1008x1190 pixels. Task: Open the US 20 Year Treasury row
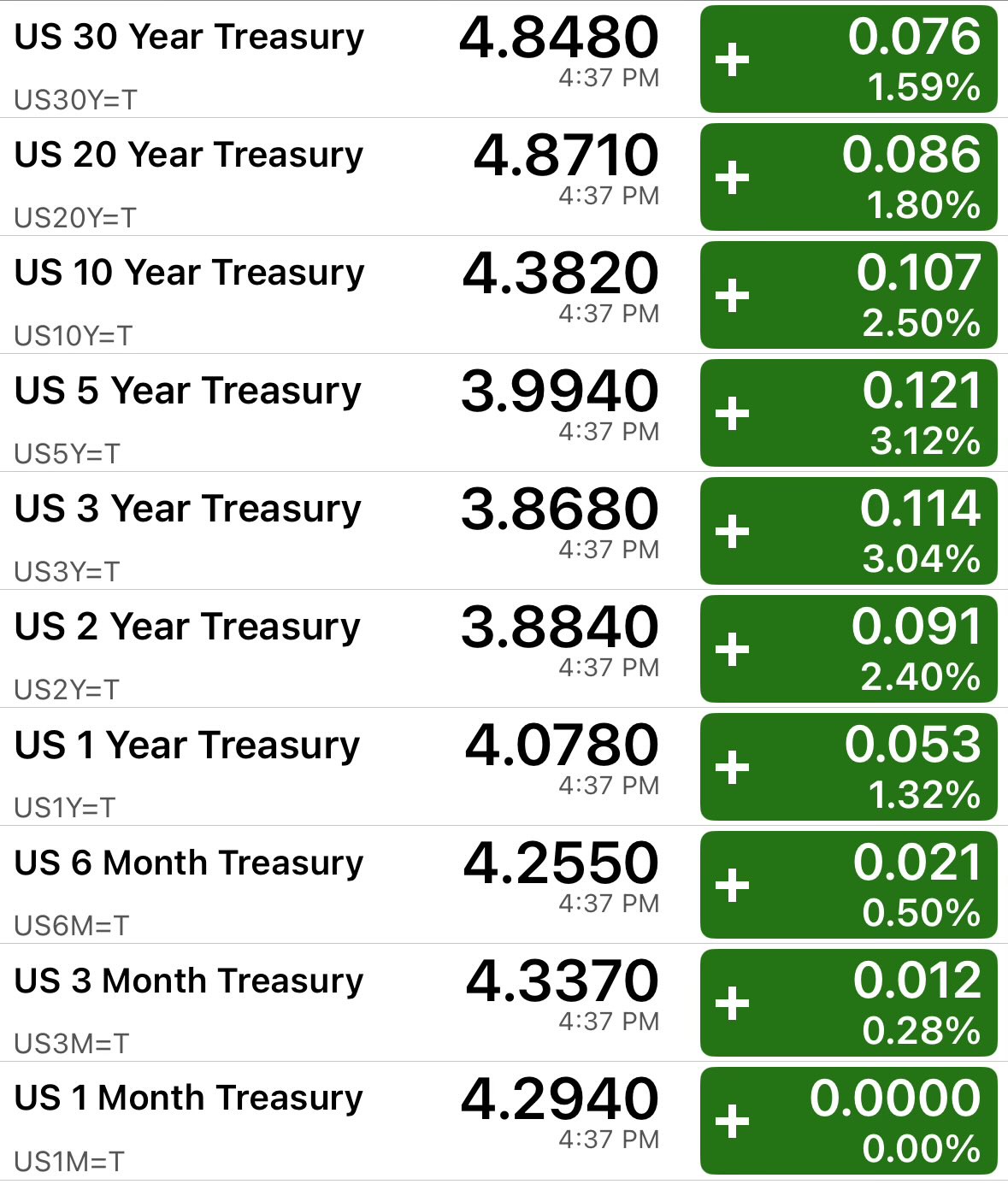pyautogui.click(x=189, y=156)
